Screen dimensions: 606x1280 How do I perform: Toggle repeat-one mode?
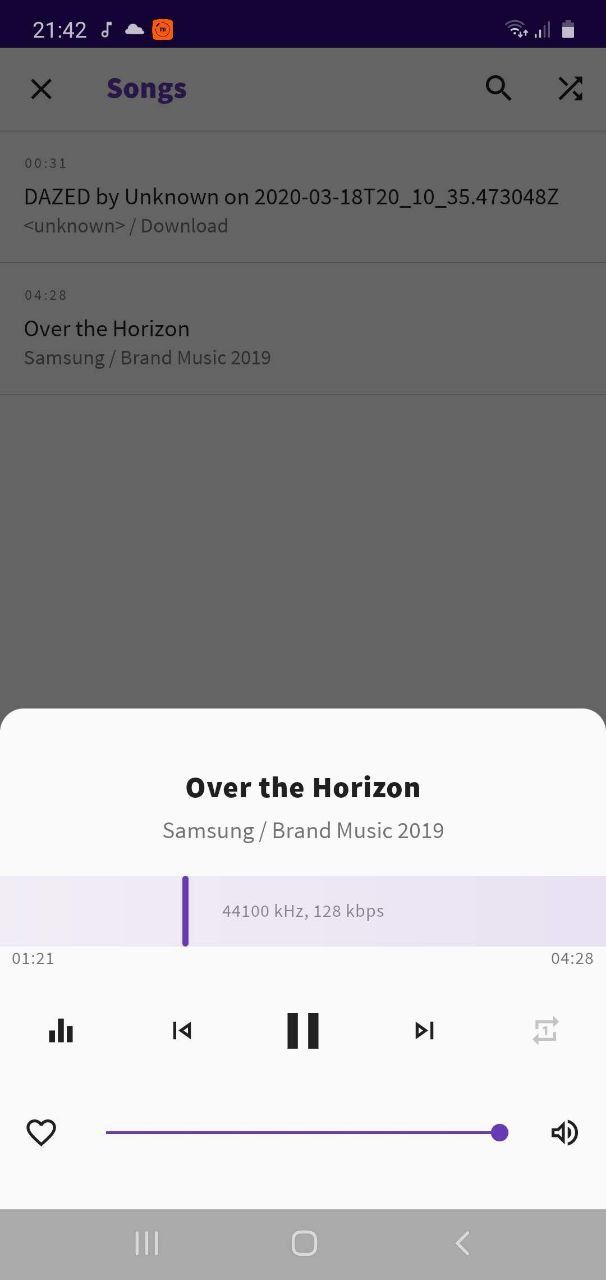point(545,1030)
